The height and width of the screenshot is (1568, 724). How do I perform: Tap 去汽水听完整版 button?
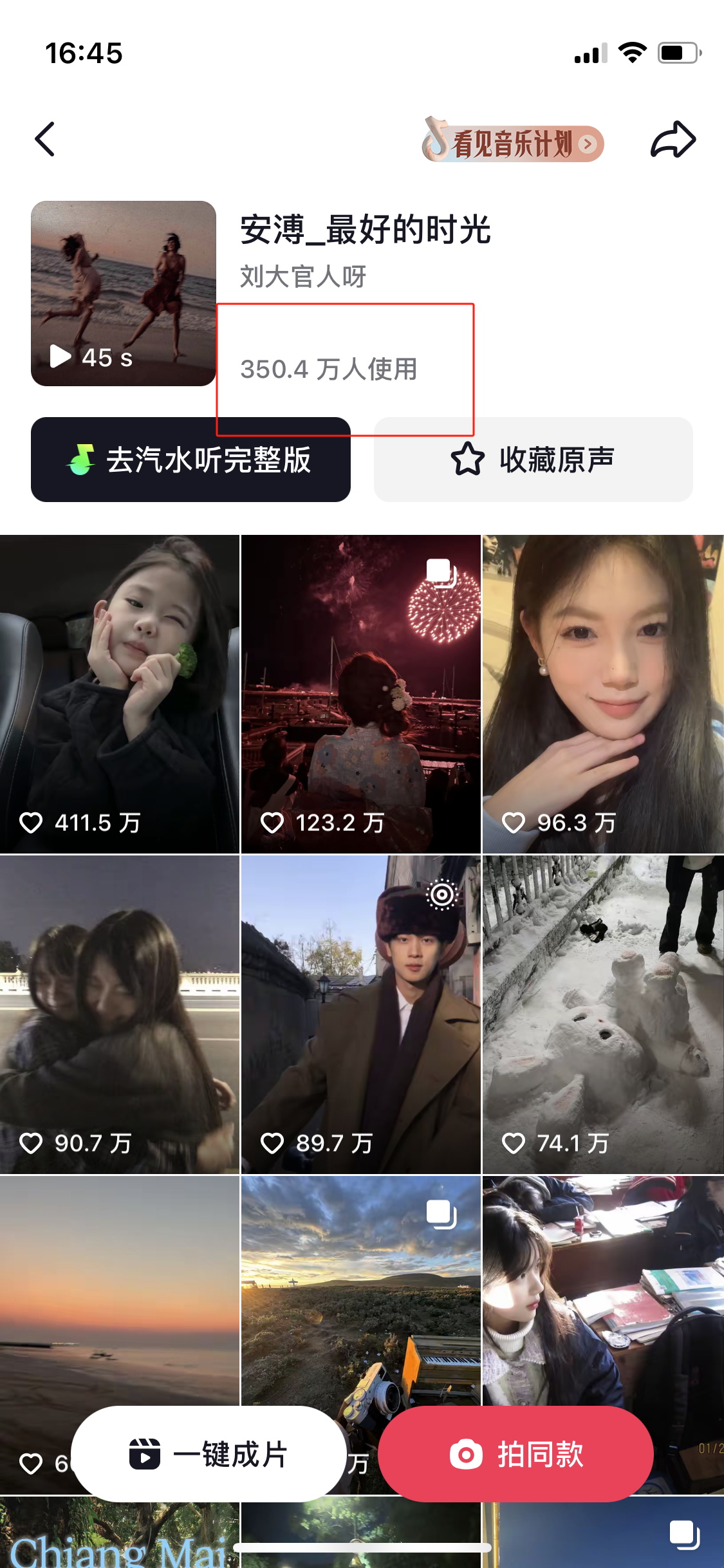click(190, 460)
